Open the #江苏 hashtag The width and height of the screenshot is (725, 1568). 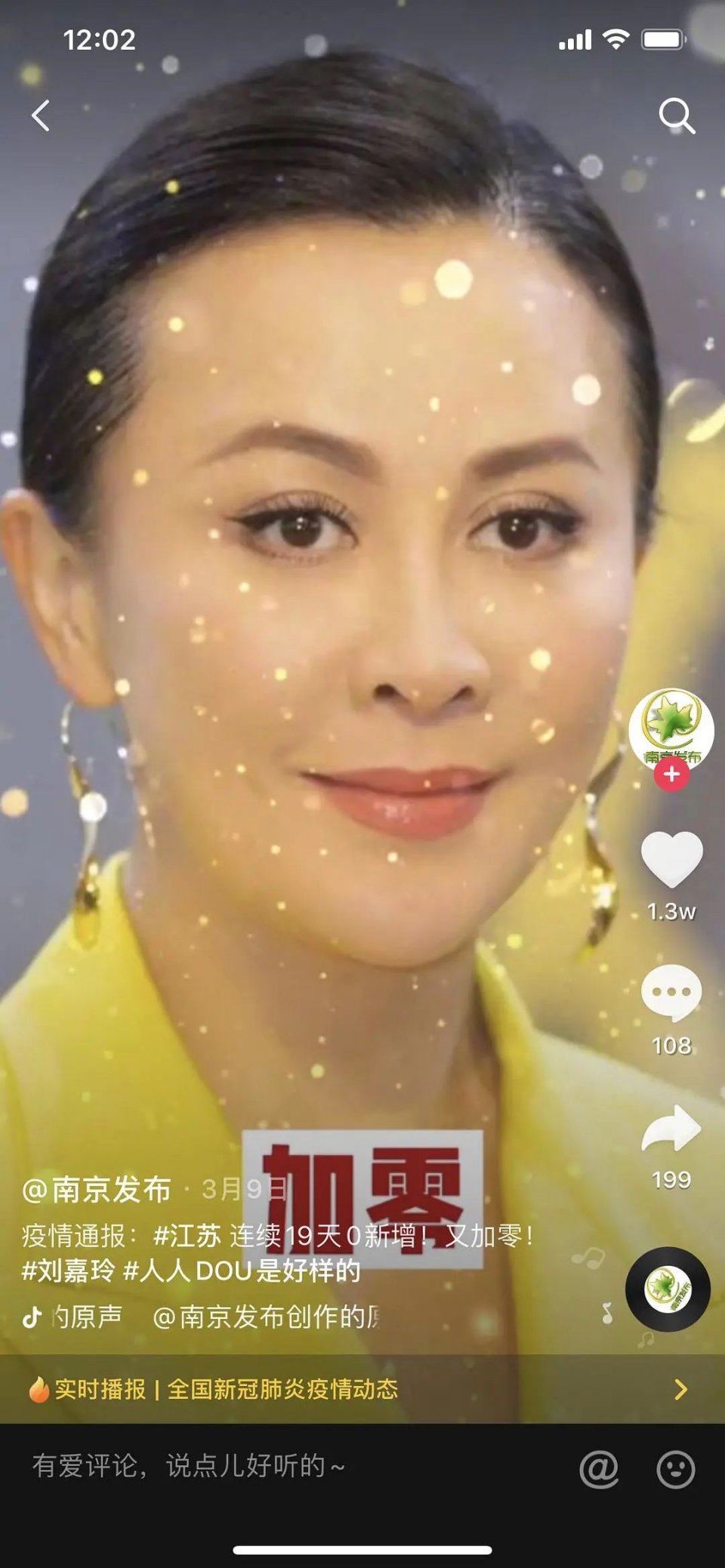[187, 1236]
